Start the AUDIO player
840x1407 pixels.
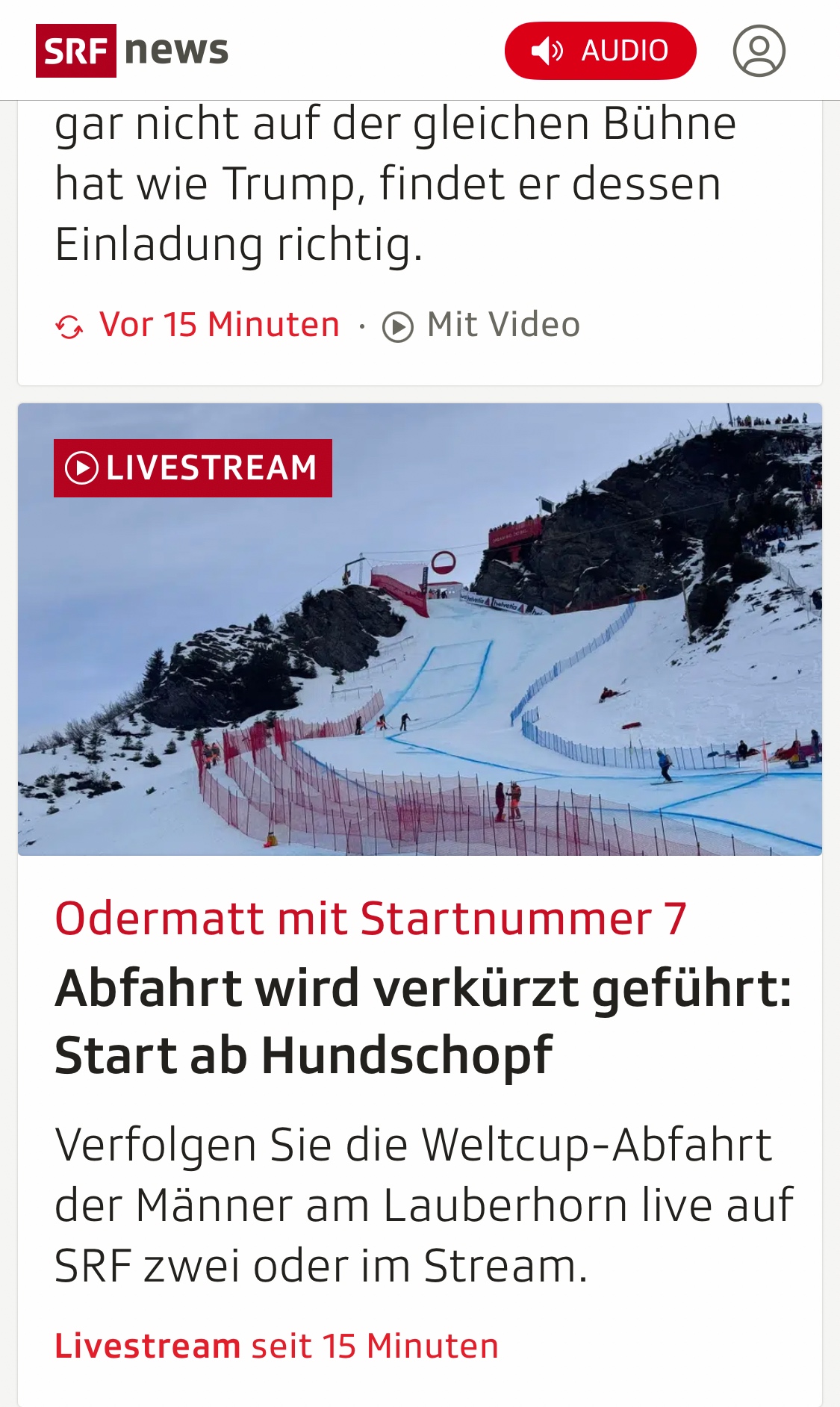point(600,51)
